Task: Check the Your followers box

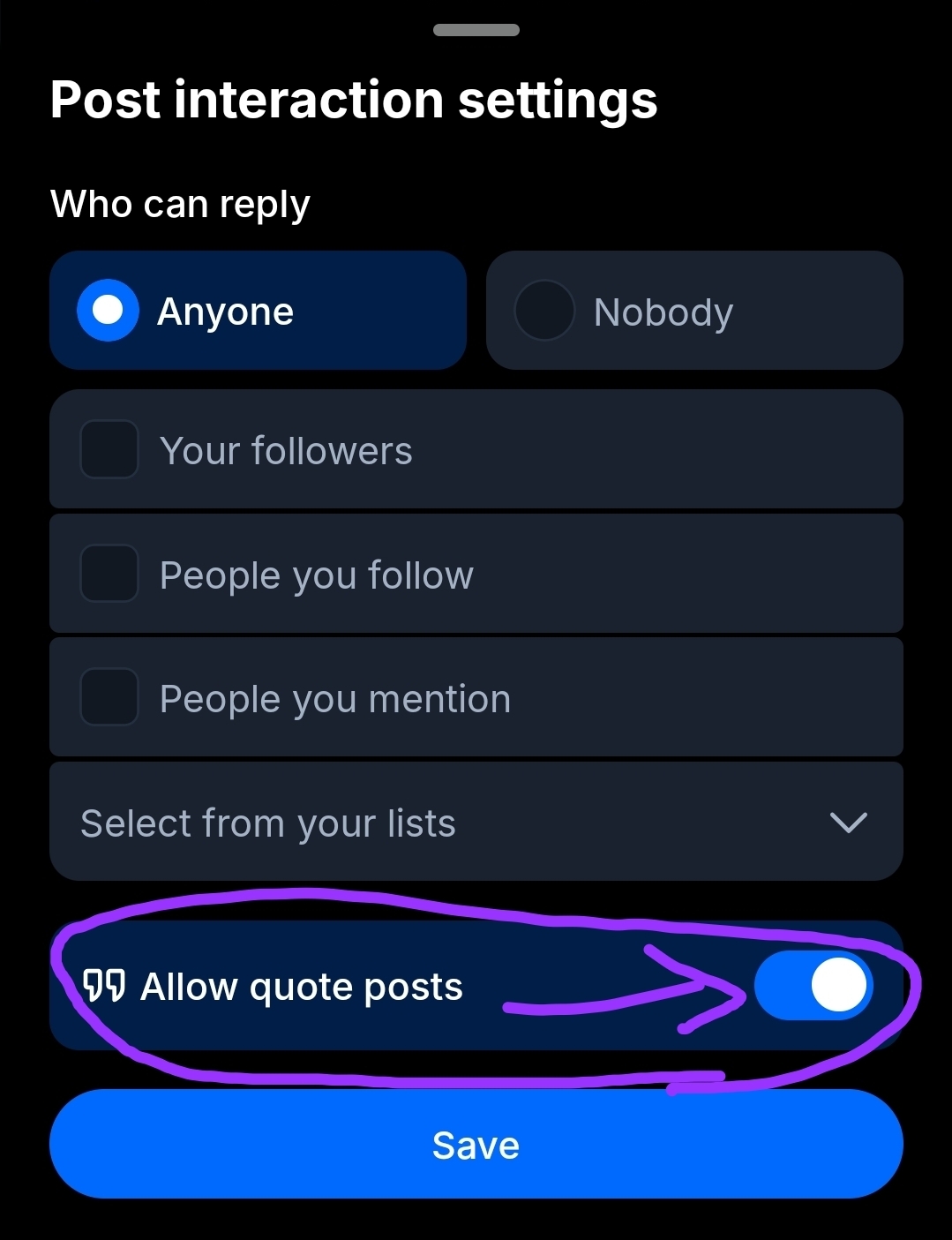Action: click(109, 450)
